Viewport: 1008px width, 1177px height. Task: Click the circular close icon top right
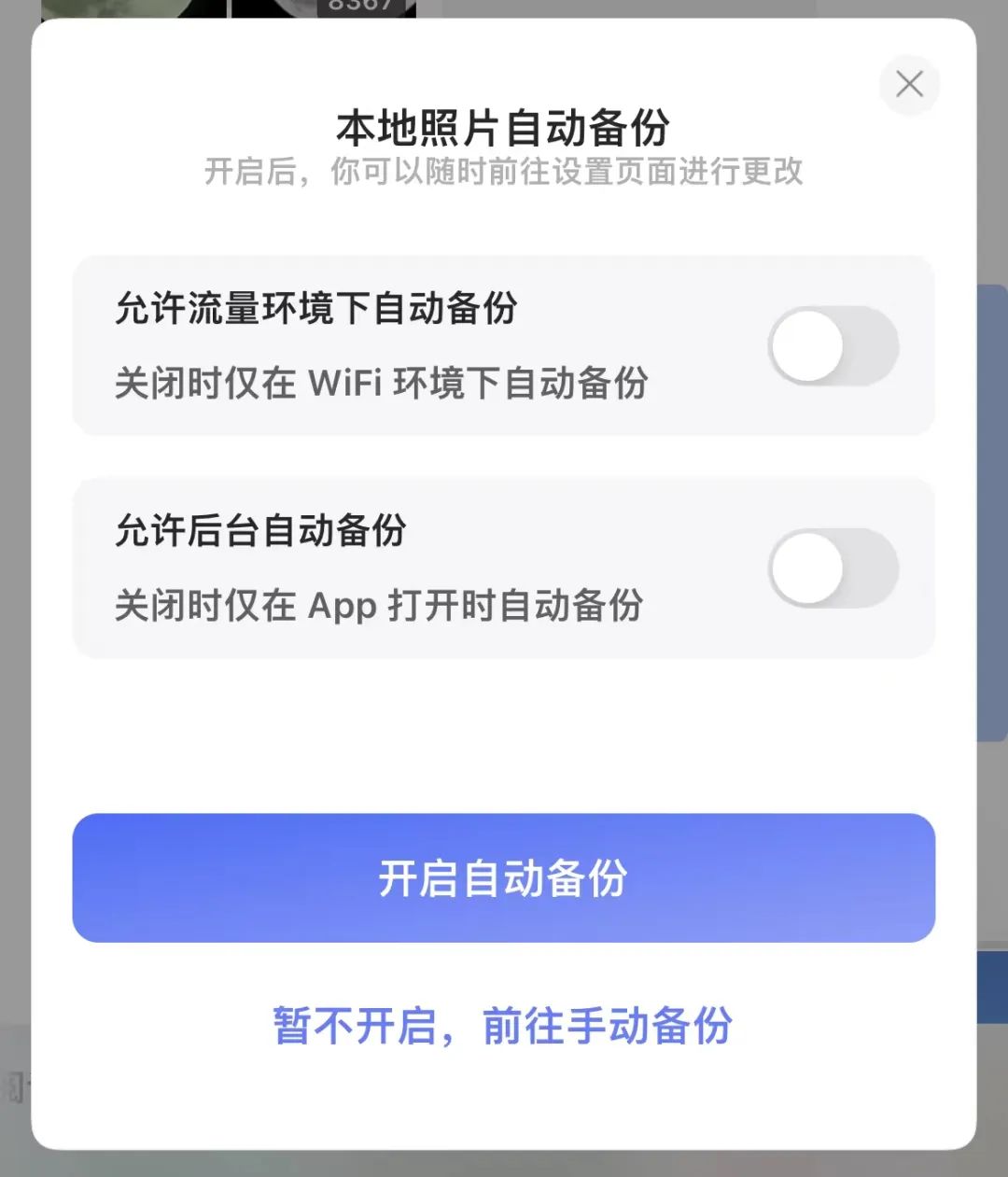coord(909,84)
